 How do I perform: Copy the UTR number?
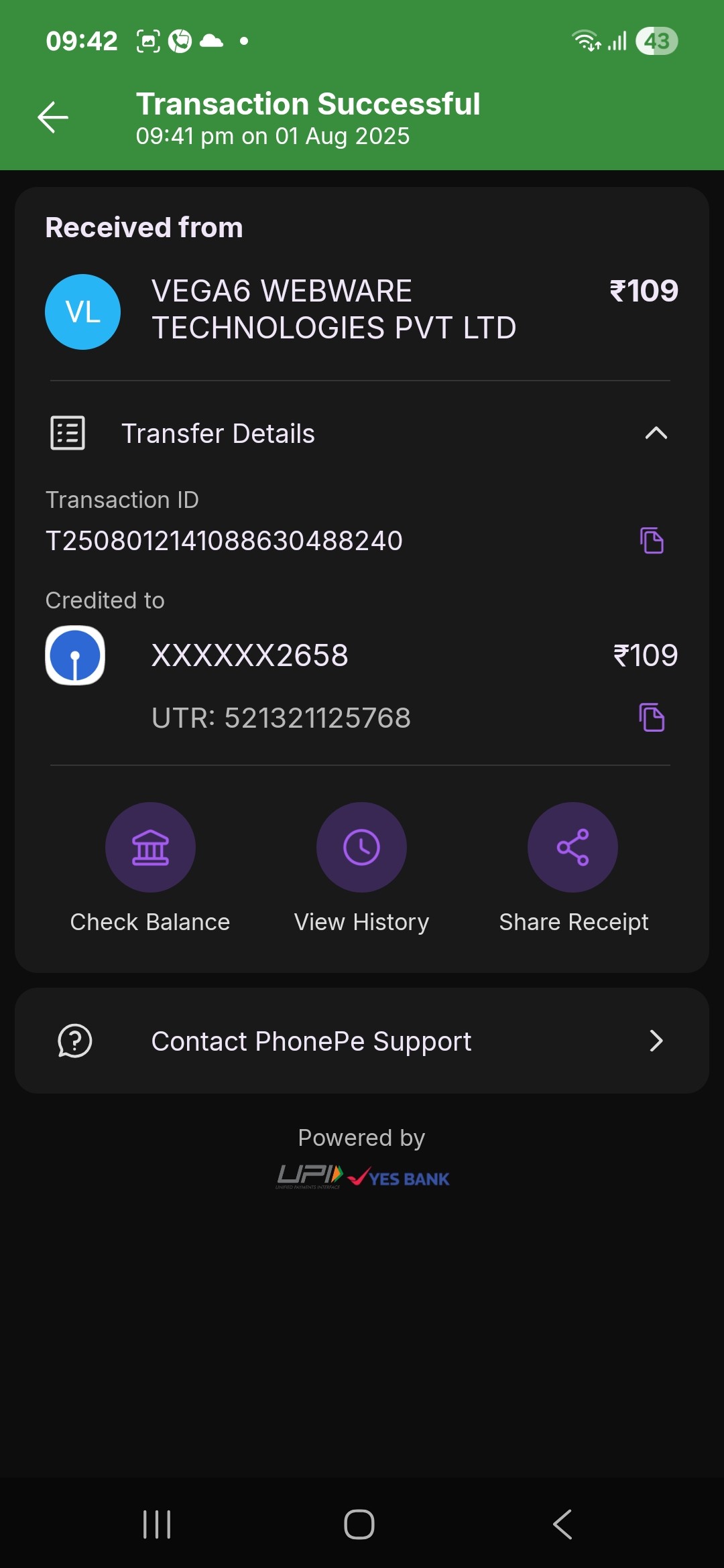pos(652,718)
